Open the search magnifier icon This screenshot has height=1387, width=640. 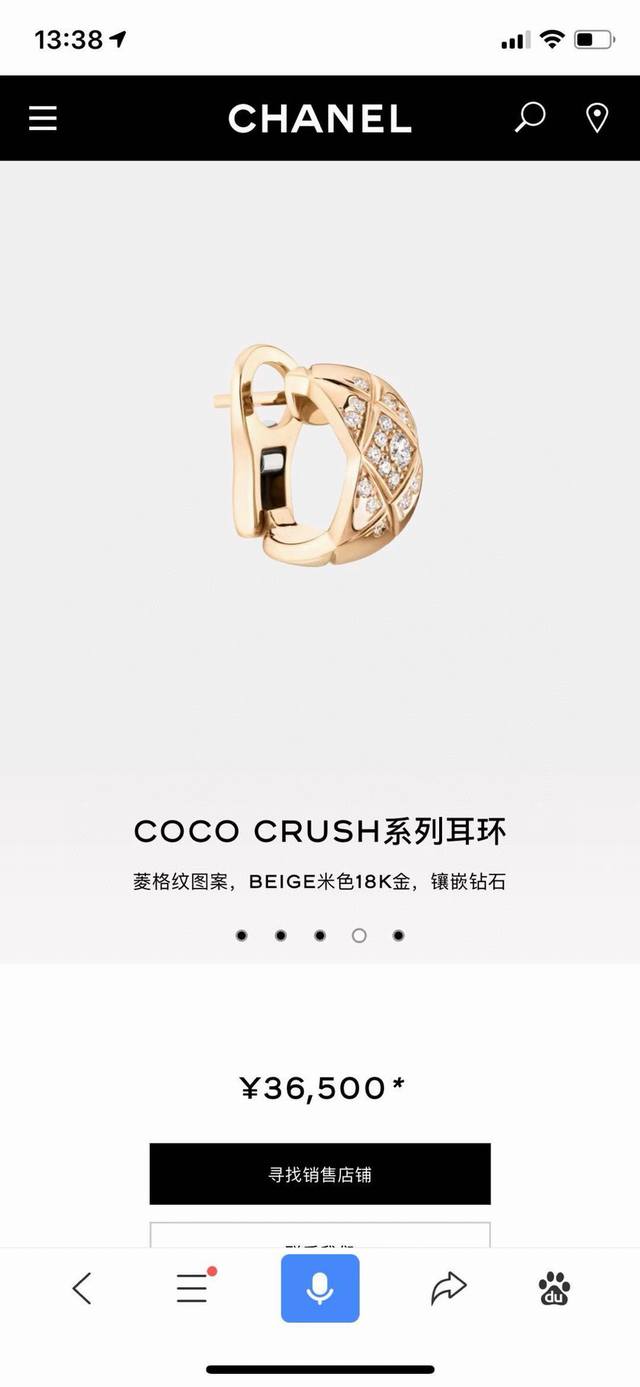(530, 118)
